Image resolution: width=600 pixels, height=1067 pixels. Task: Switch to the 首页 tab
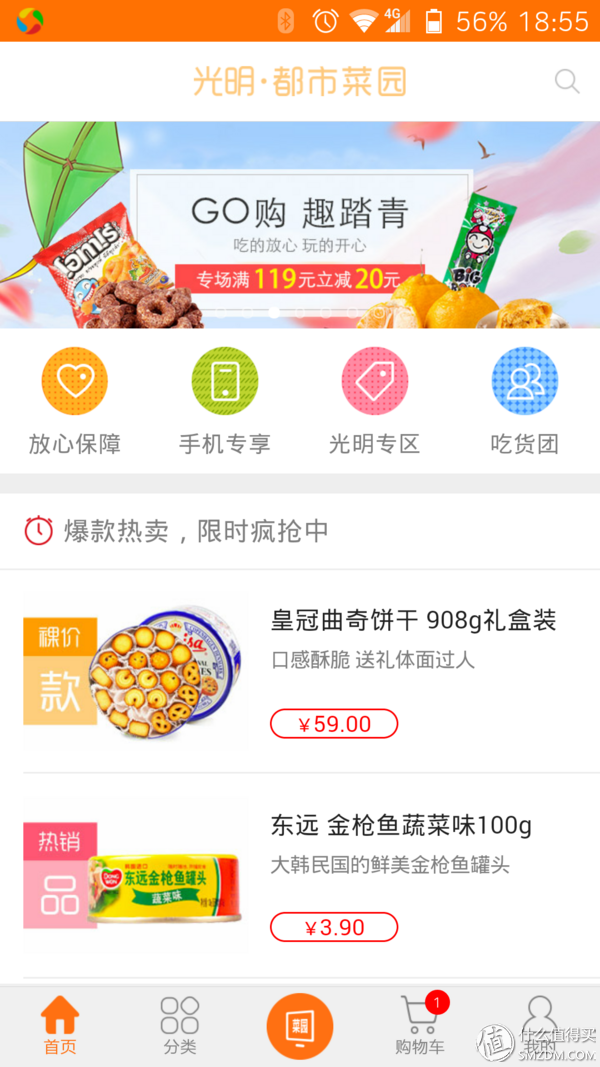60,1026
